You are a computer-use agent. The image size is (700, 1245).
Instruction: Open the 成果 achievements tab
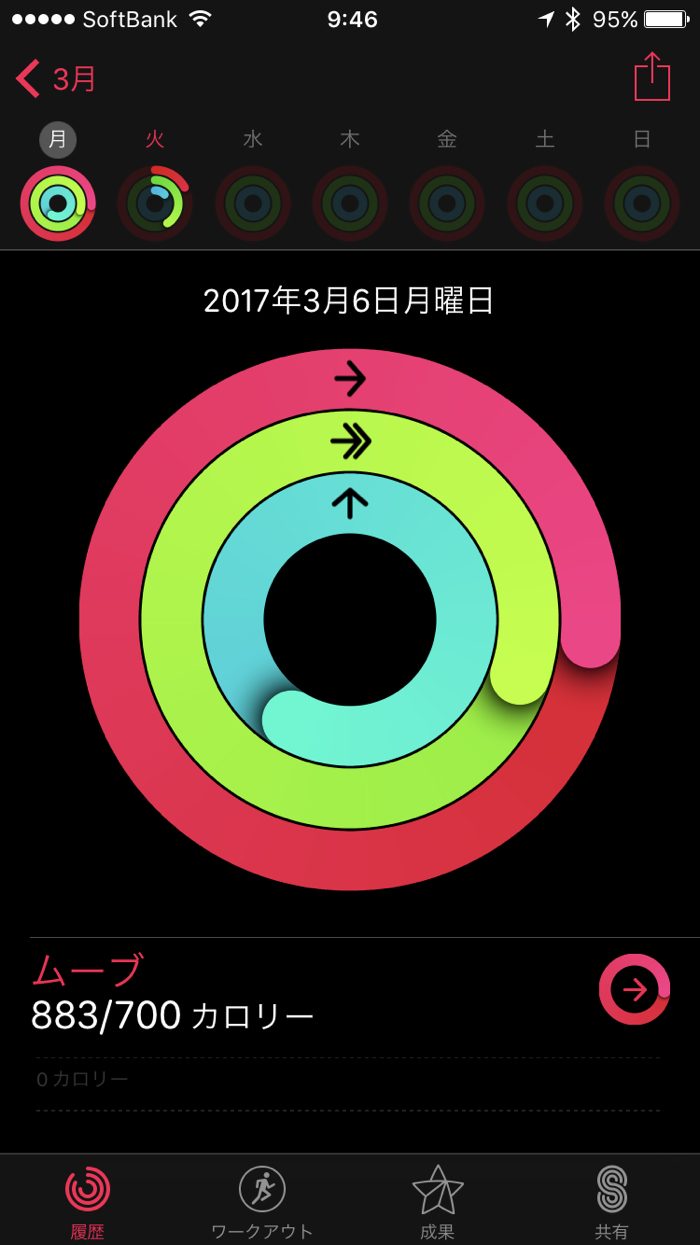click(437, 1200)
